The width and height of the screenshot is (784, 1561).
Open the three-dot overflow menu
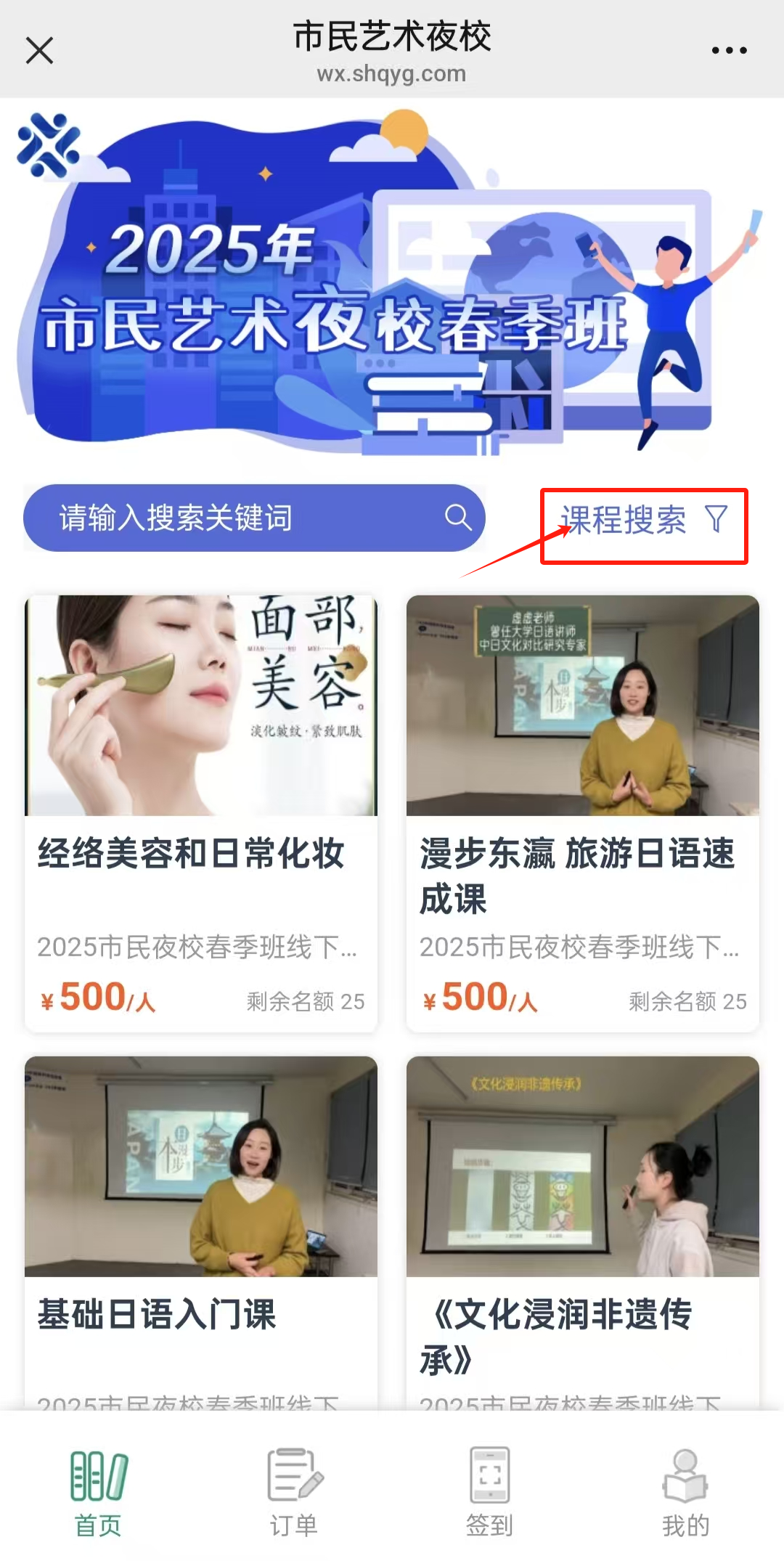pos(729,50)
